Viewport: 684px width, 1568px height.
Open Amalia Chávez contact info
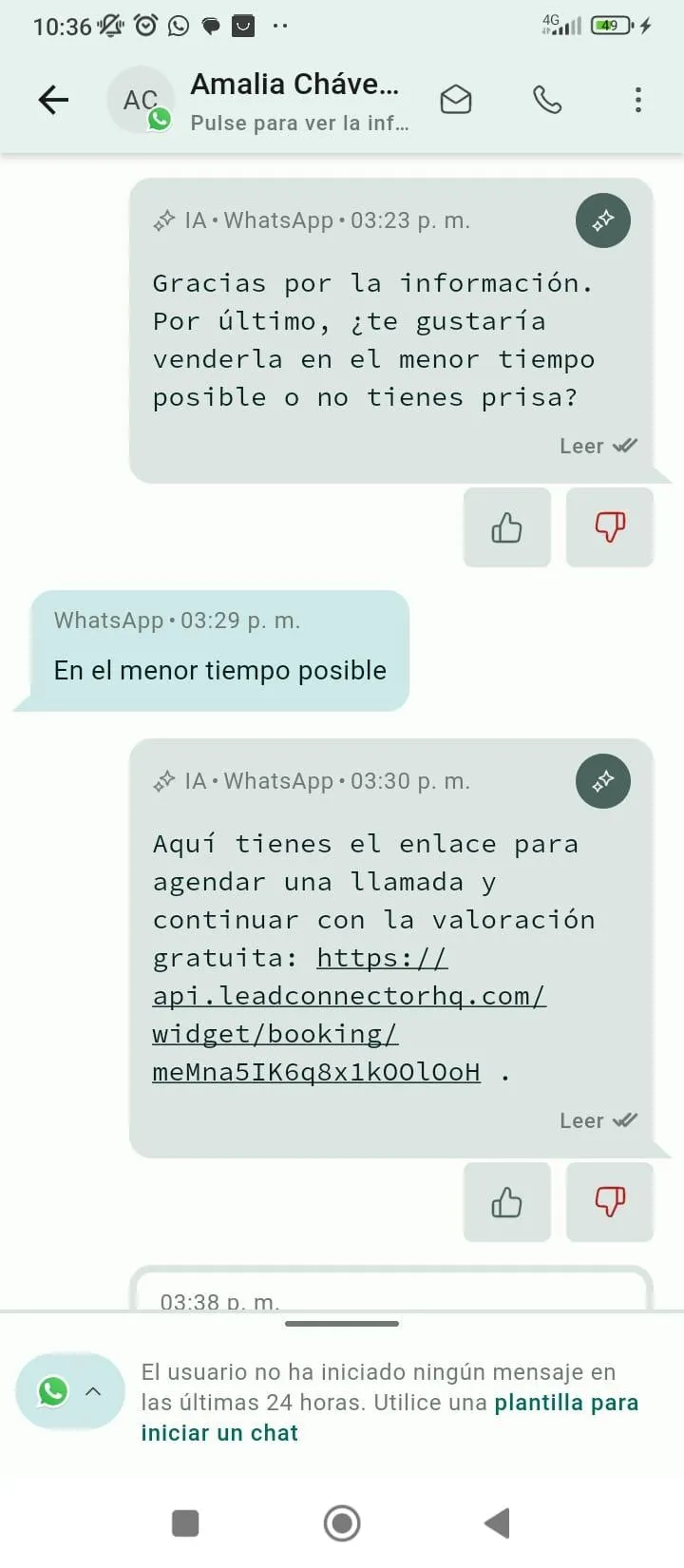click(299, 101)
